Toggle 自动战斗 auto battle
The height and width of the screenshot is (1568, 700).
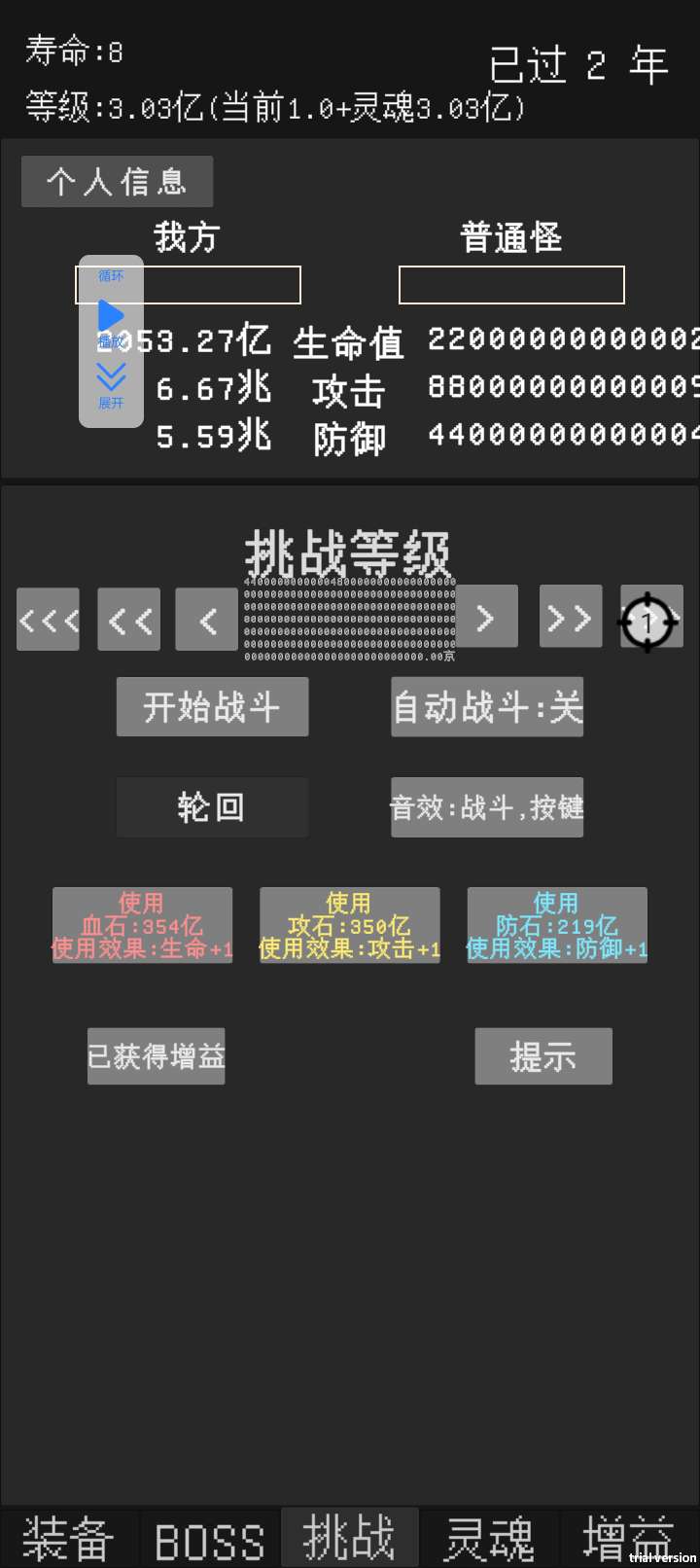487,707
